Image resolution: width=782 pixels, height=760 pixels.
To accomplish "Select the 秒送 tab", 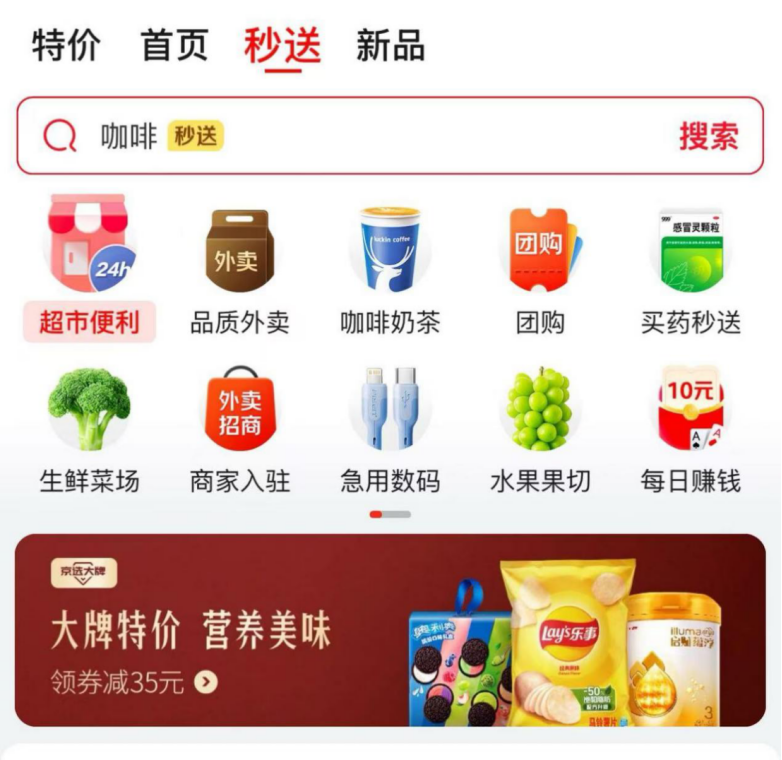I will [282, 46].
